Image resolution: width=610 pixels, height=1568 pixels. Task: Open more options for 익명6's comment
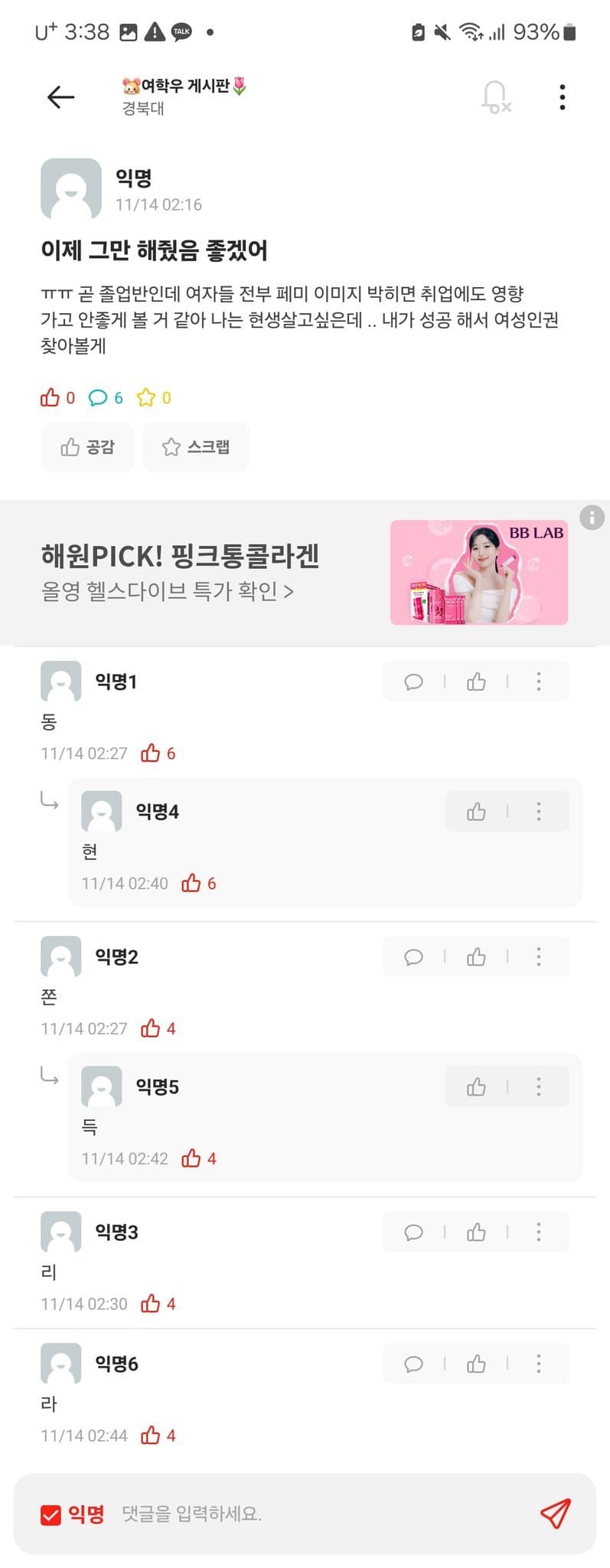pos(539,1364)
